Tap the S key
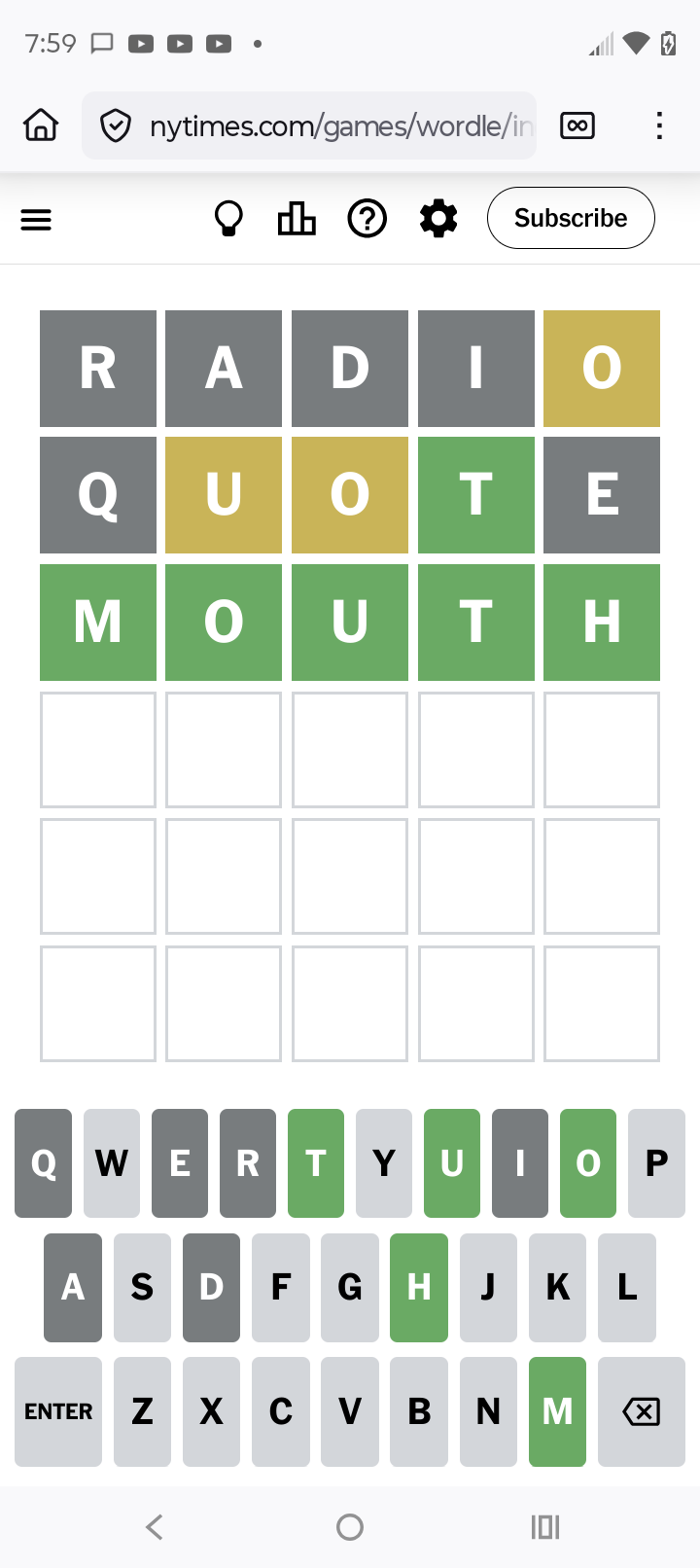 coord(142,1287)
